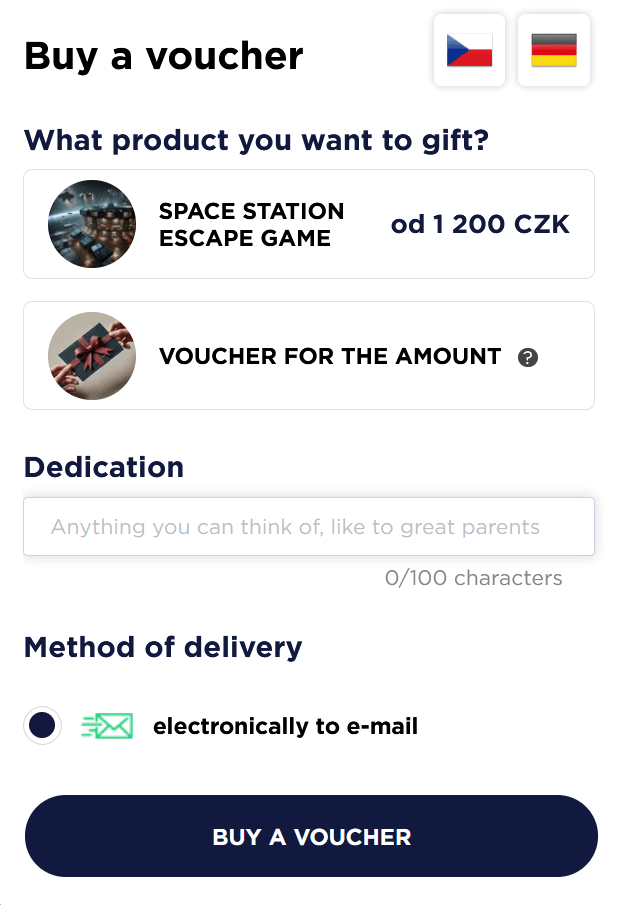Open help icon beside Voucher for the Amount

(x=528, y=357)
